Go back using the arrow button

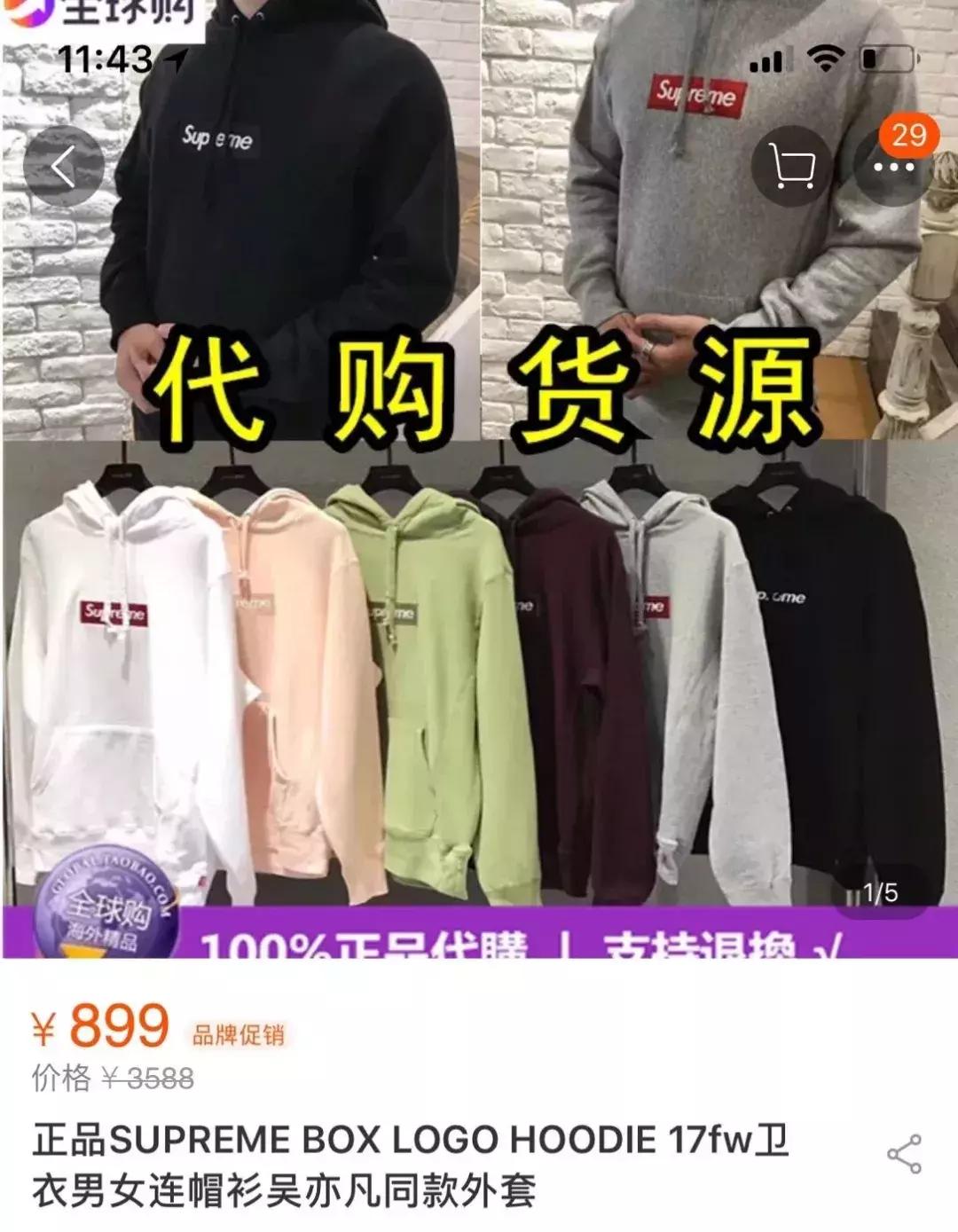tap(63, 166)
